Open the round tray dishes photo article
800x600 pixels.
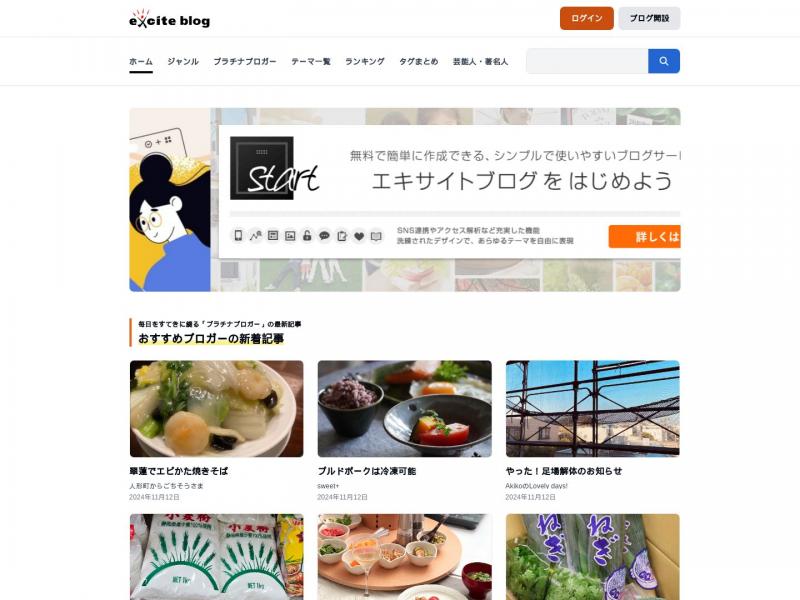click(x=404, y=556)
